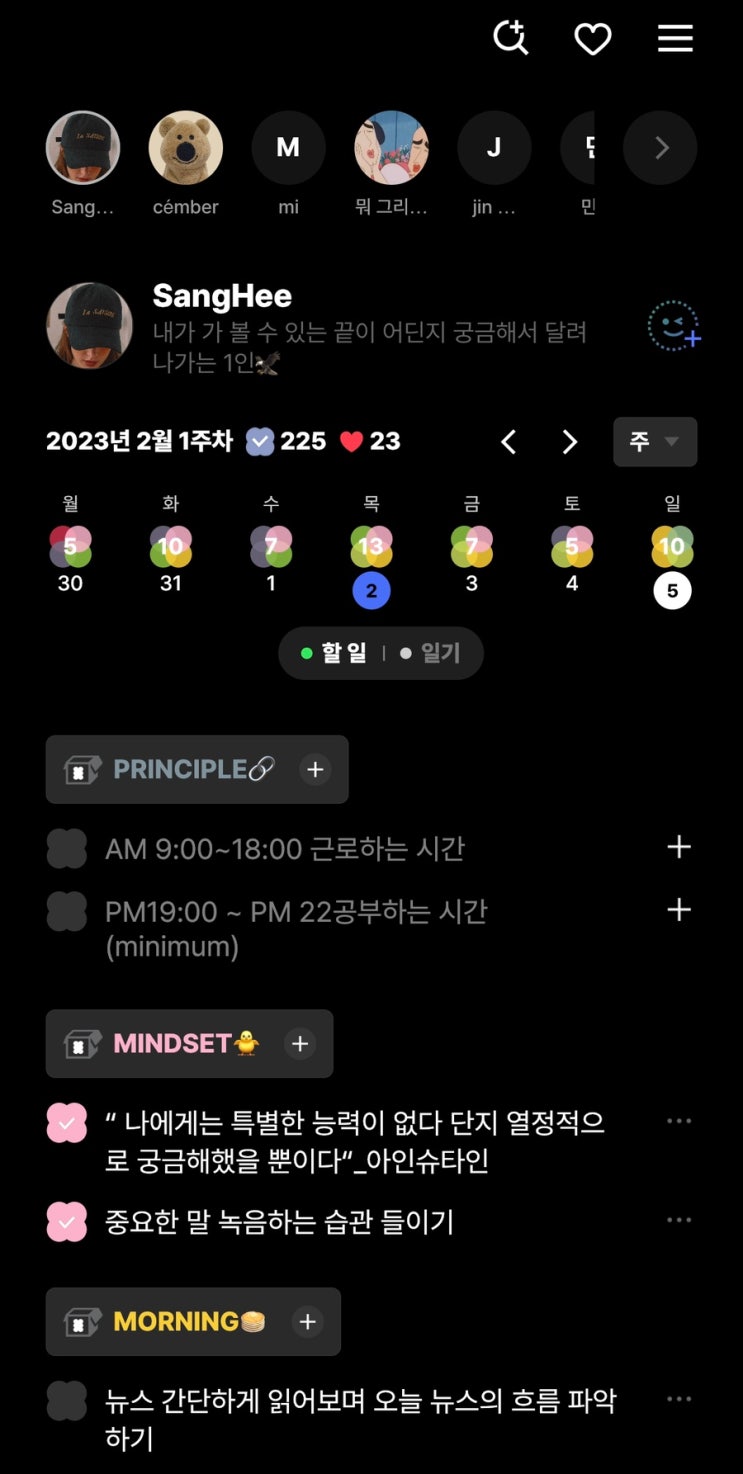
Task: Go to the previous week
Action: point(508,442)
